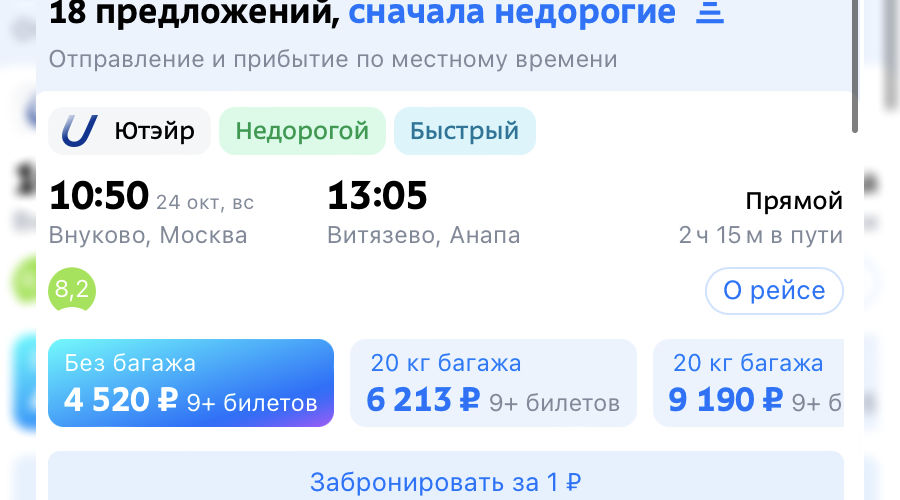Open the sort option "сначала недорогие"

(511, 14)
